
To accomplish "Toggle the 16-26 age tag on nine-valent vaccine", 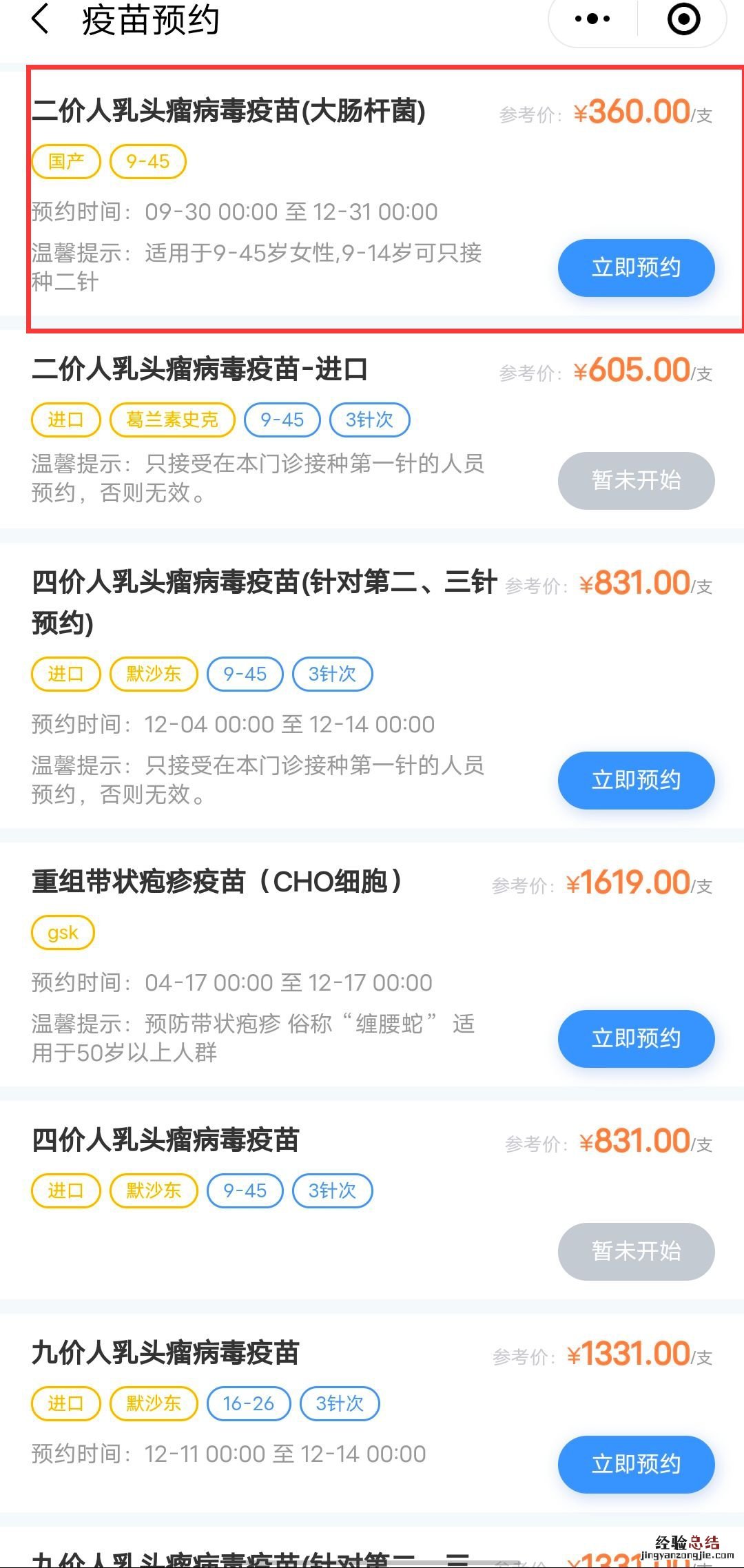I will [249, 1403].
